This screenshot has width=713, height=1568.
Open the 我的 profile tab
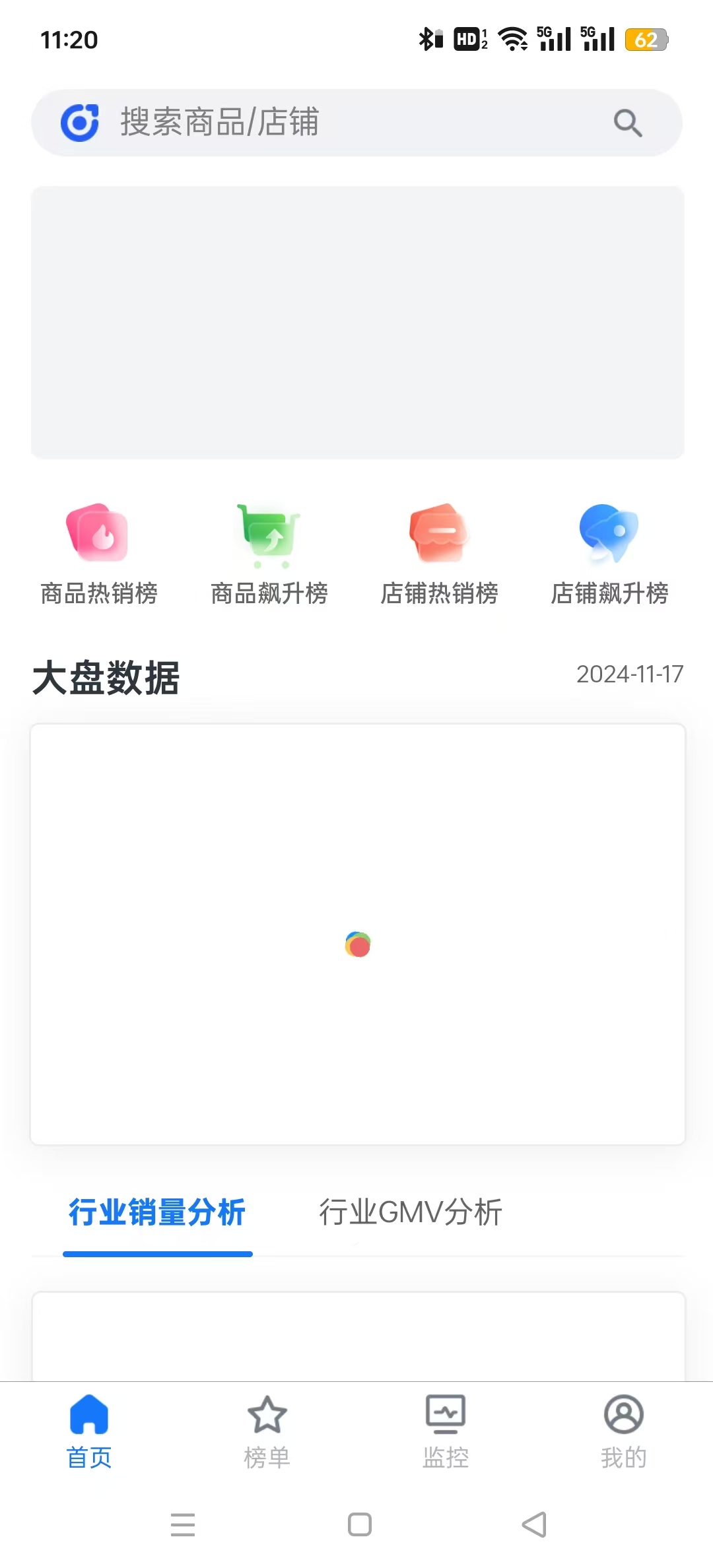click(624, 1432)
